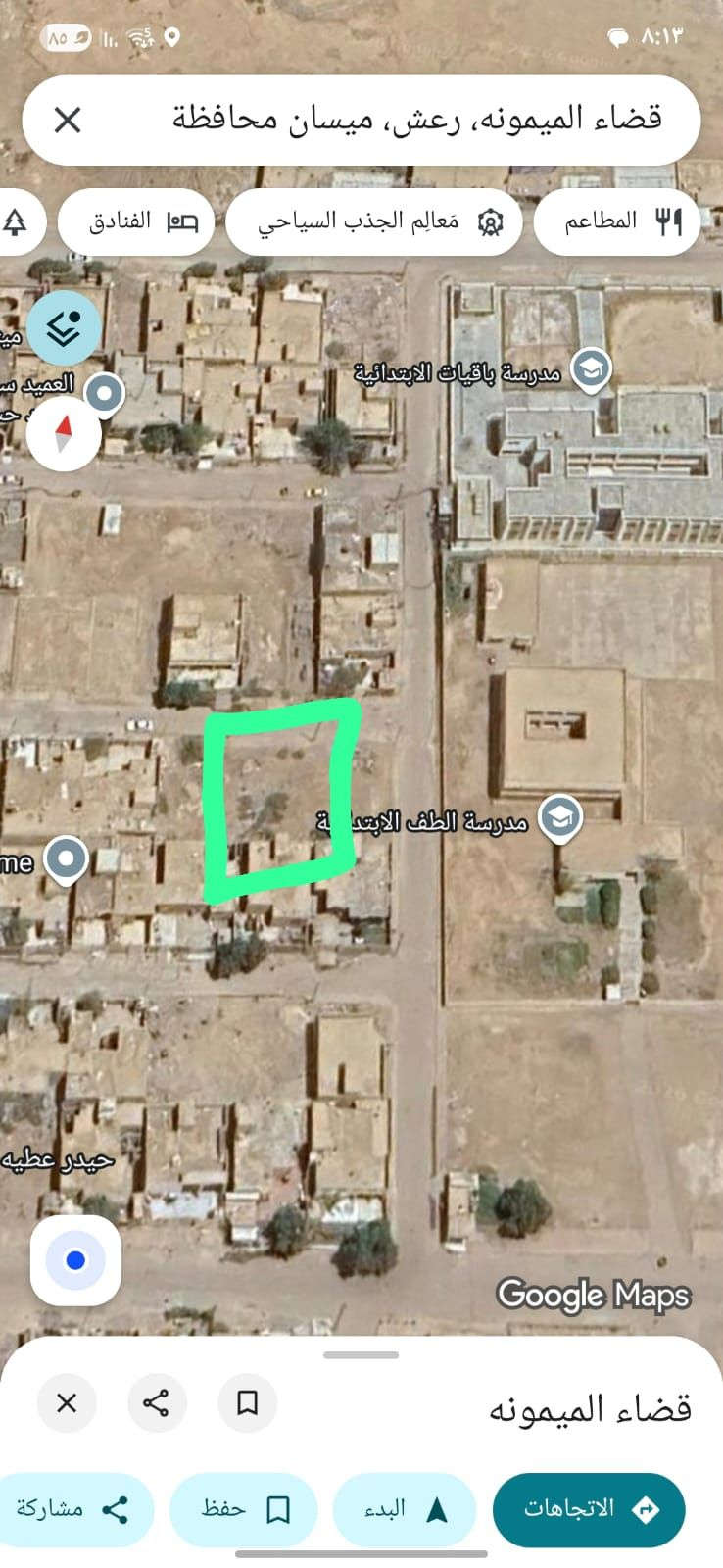This screenshot has width=723, height=1568.
Task: Center map on my current location
Action: tap(75, 1260)
